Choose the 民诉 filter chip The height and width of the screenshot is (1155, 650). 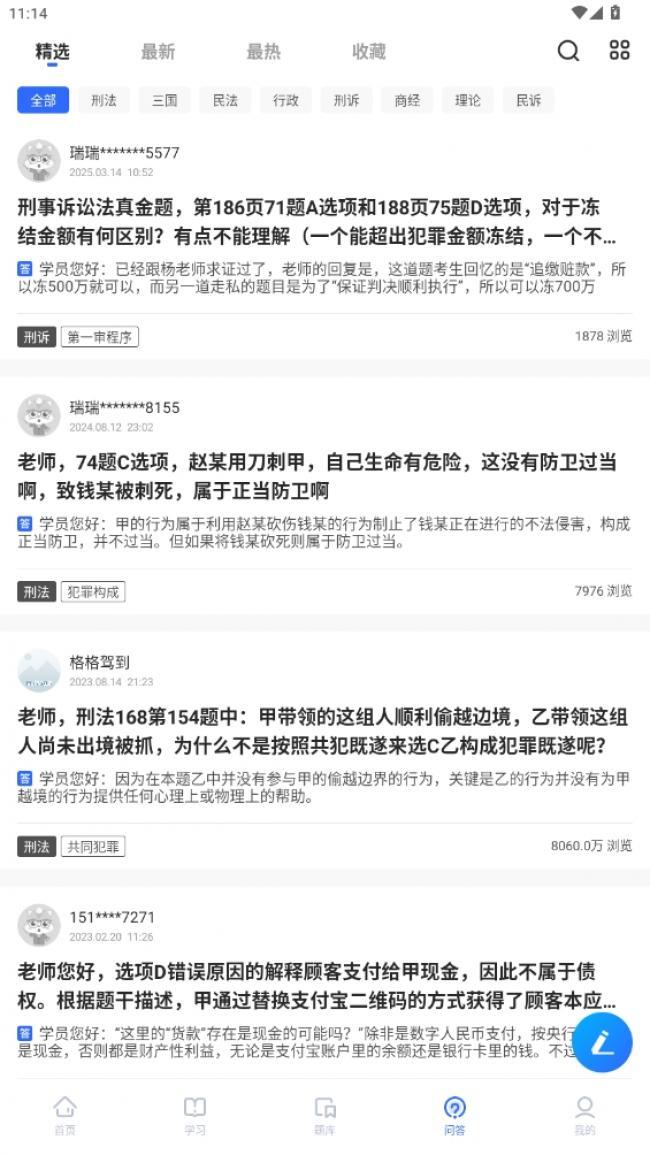[x=528, y=100]
